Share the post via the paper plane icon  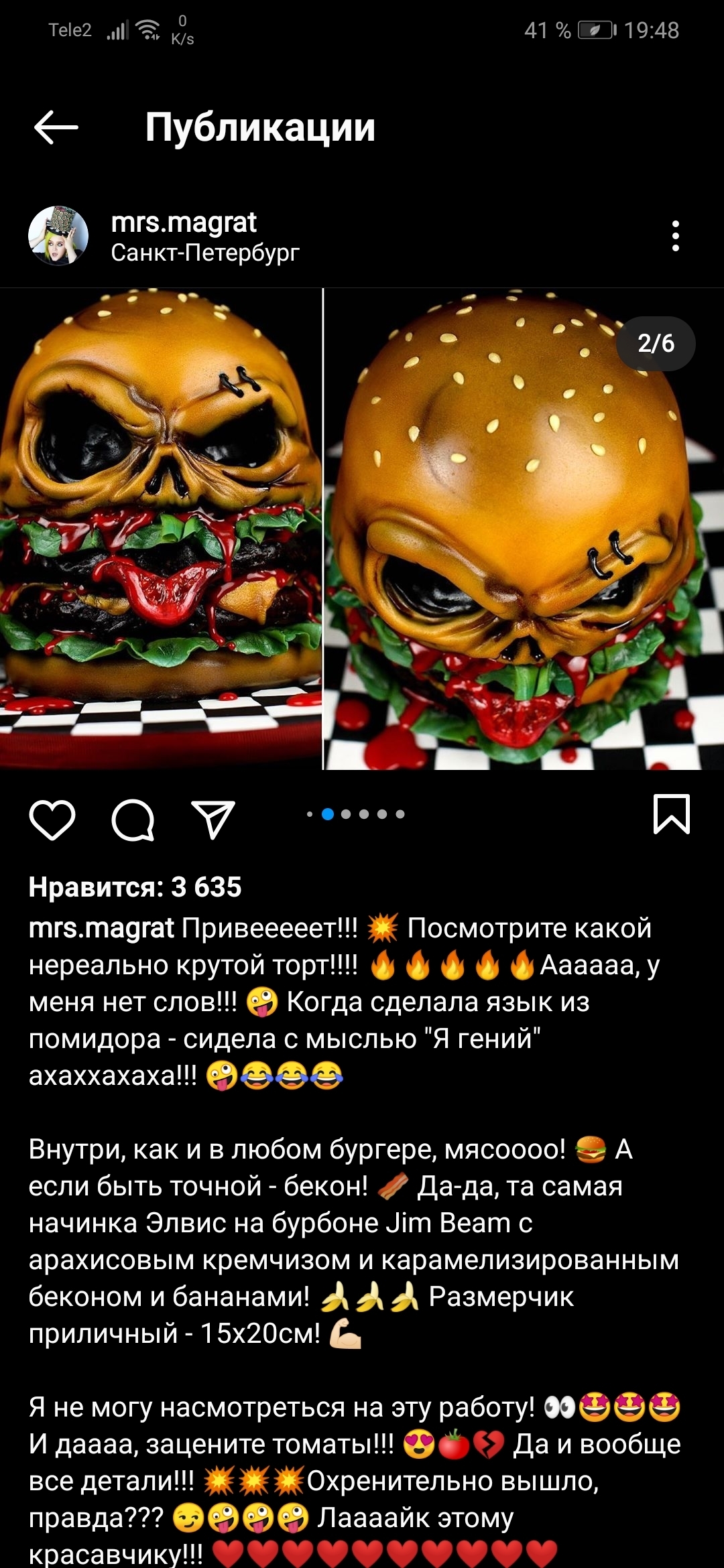tap(213, 819)
